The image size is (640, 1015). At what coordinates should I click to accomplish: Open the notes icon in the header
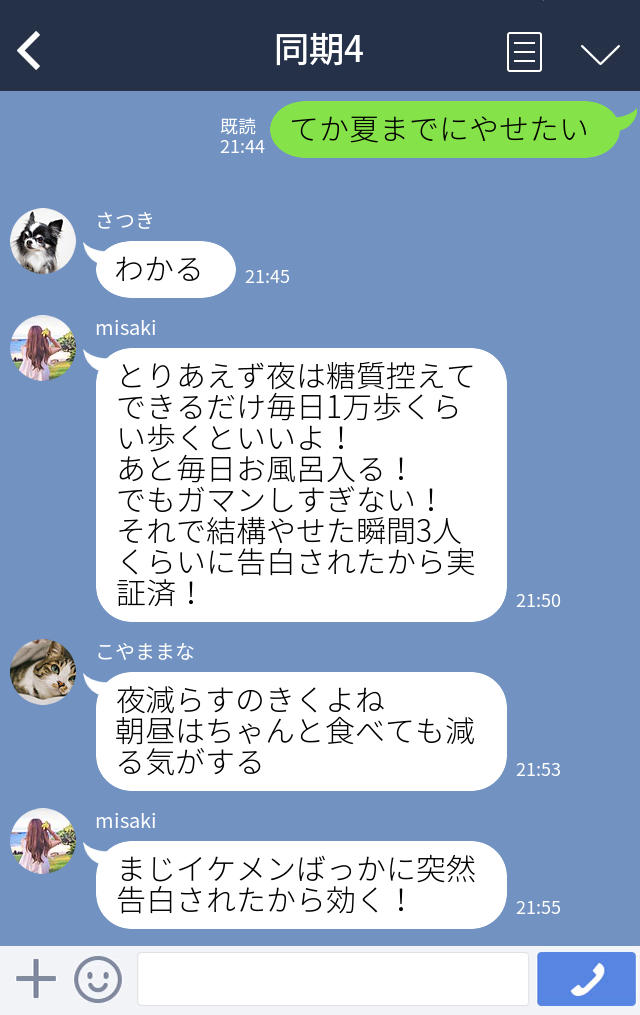pos(524,51)
